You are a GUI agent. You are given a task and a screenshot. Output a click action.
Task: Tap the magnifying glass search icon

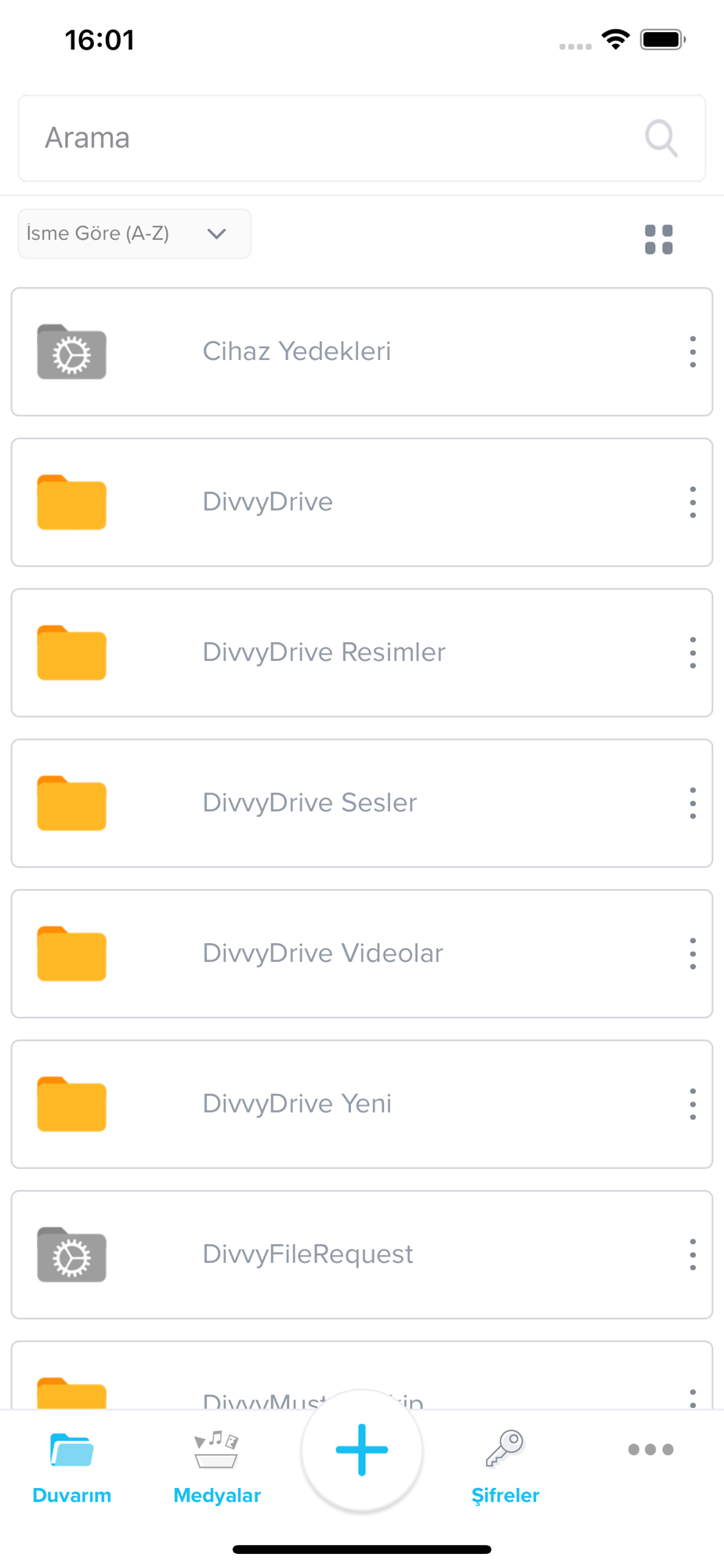[661, 138]
